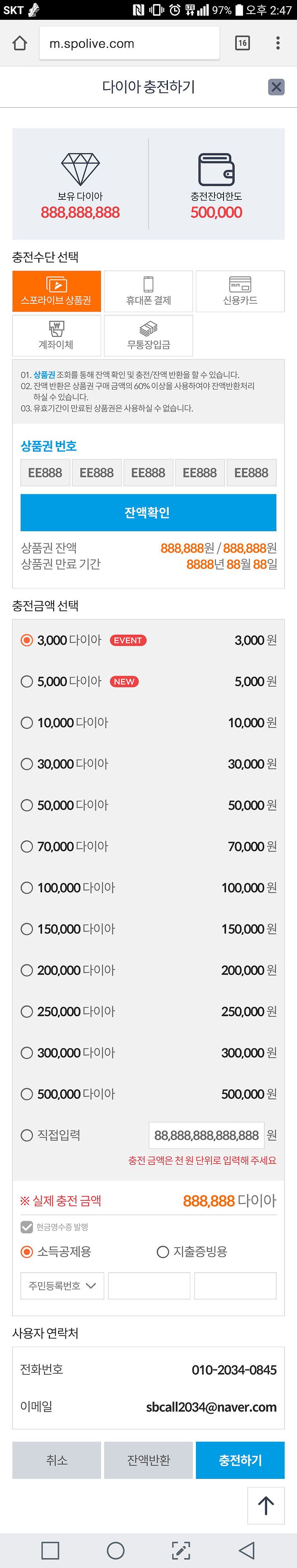Select 휴대폰 결제 as the payment method

click(148, 291)
